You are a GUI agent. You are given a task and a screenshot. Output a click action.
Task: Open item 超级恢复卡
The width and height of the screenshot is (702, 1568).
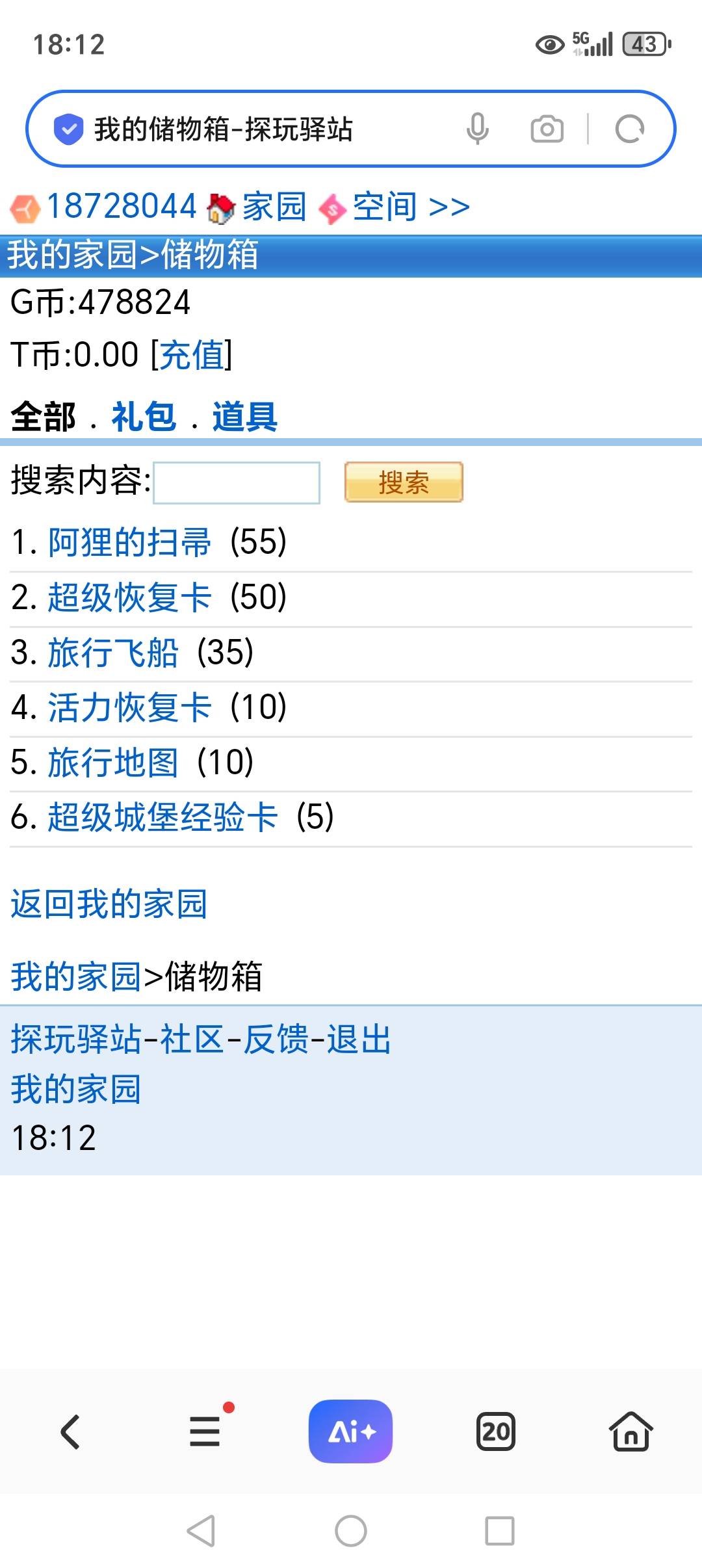pyautogui.click(x=129, y=597)
